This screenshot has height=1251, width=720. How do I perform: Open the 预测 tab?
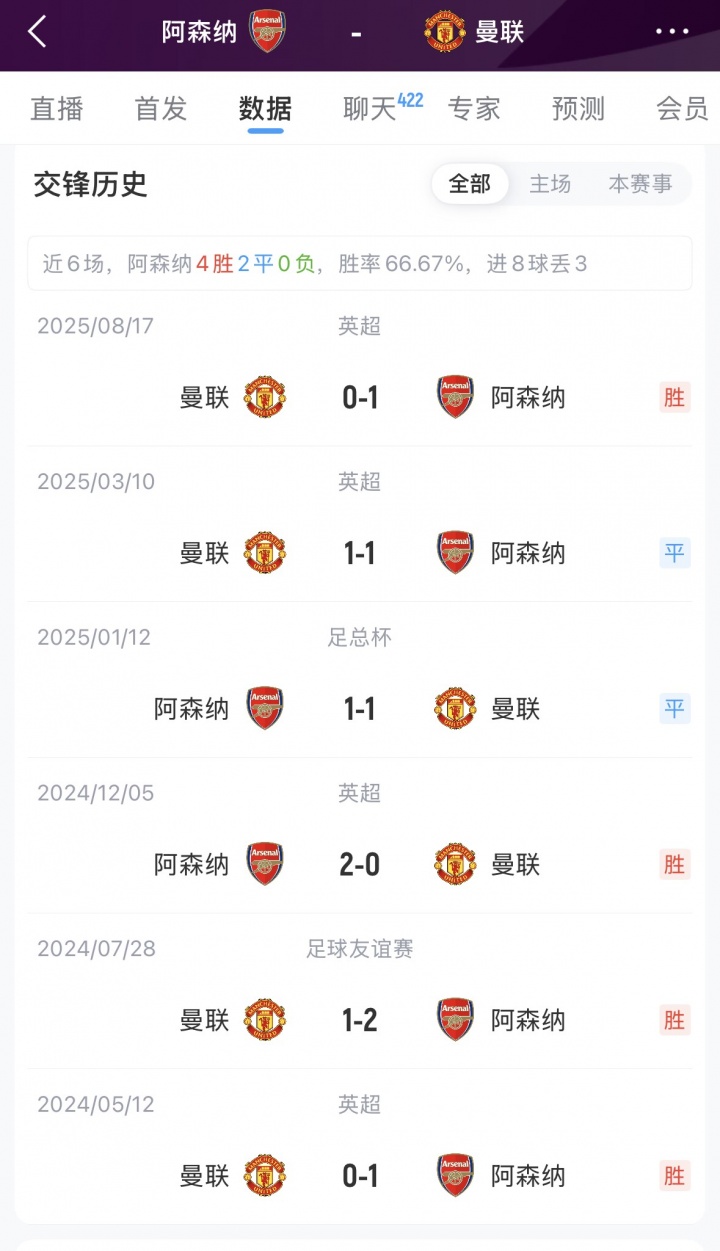(x=578, y=108)
